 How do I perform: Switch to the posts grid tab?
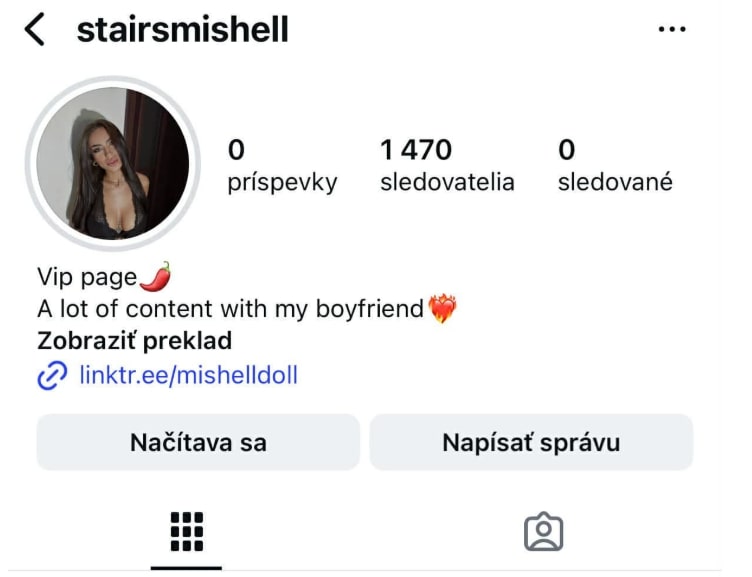(x=187, y=531)
